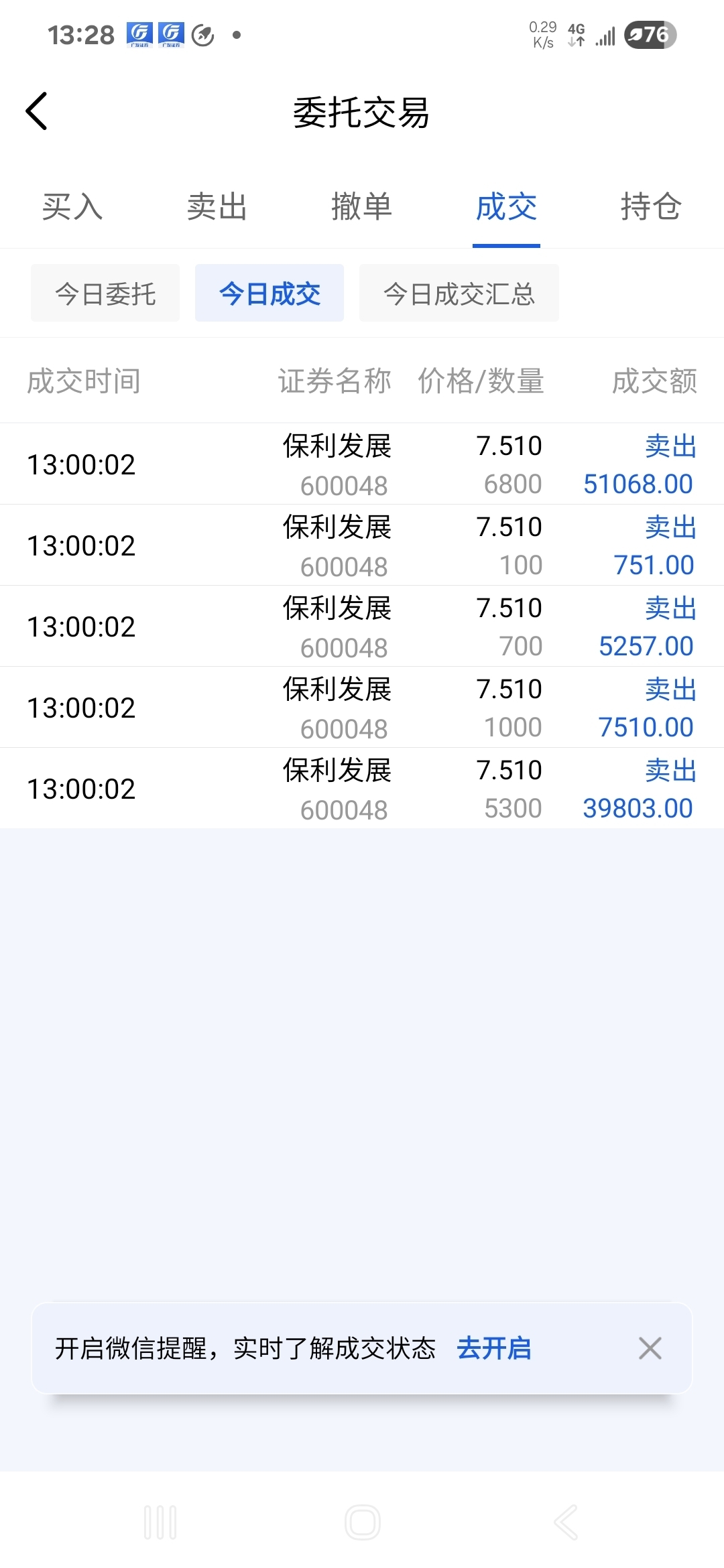
Task: Switch to the 买入 tab
Action: coord(72,206)
